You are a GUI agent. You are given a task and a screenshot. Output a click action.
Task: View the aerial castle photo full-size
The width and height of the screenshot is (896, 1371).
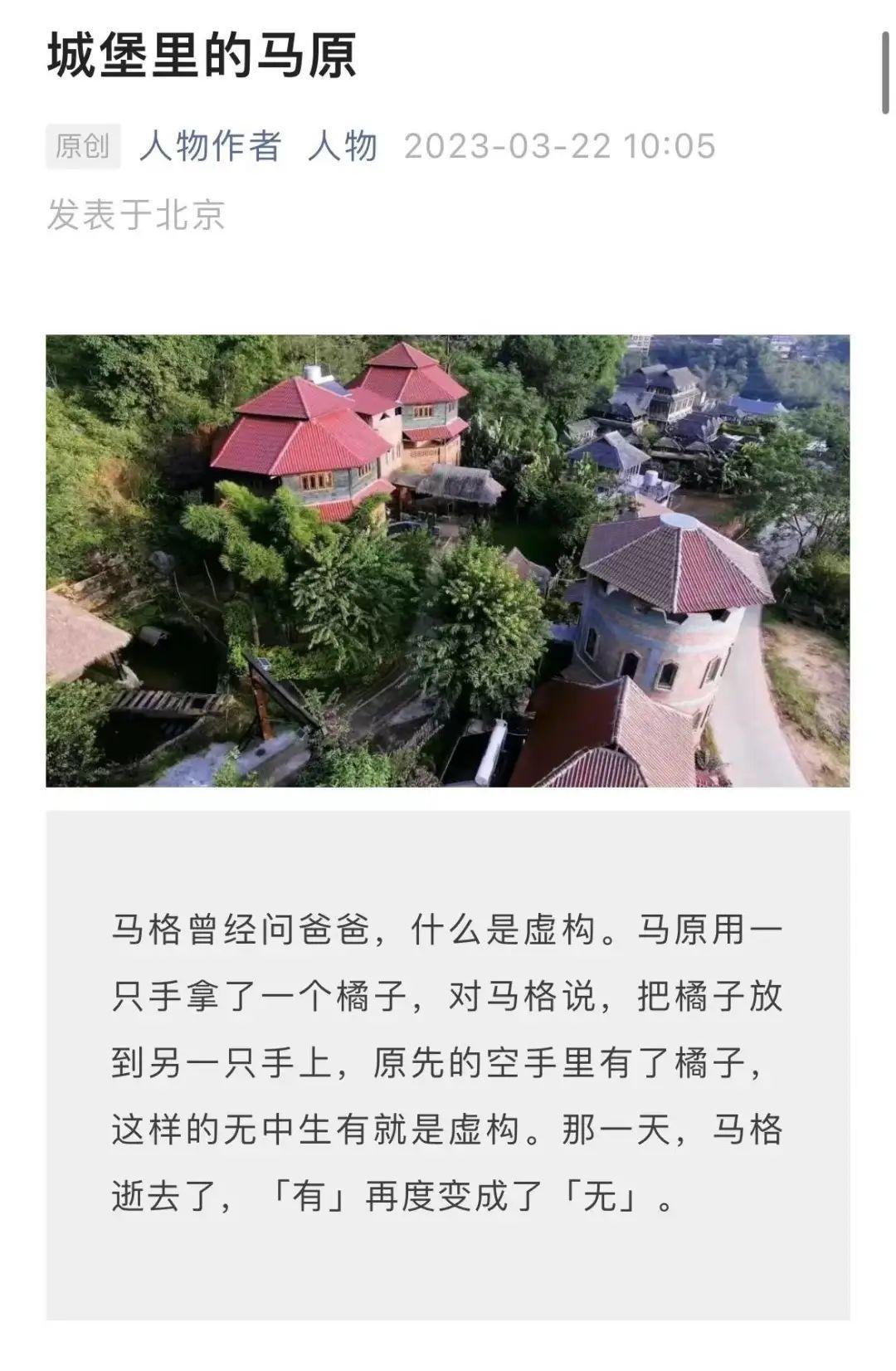click(448, 560)
